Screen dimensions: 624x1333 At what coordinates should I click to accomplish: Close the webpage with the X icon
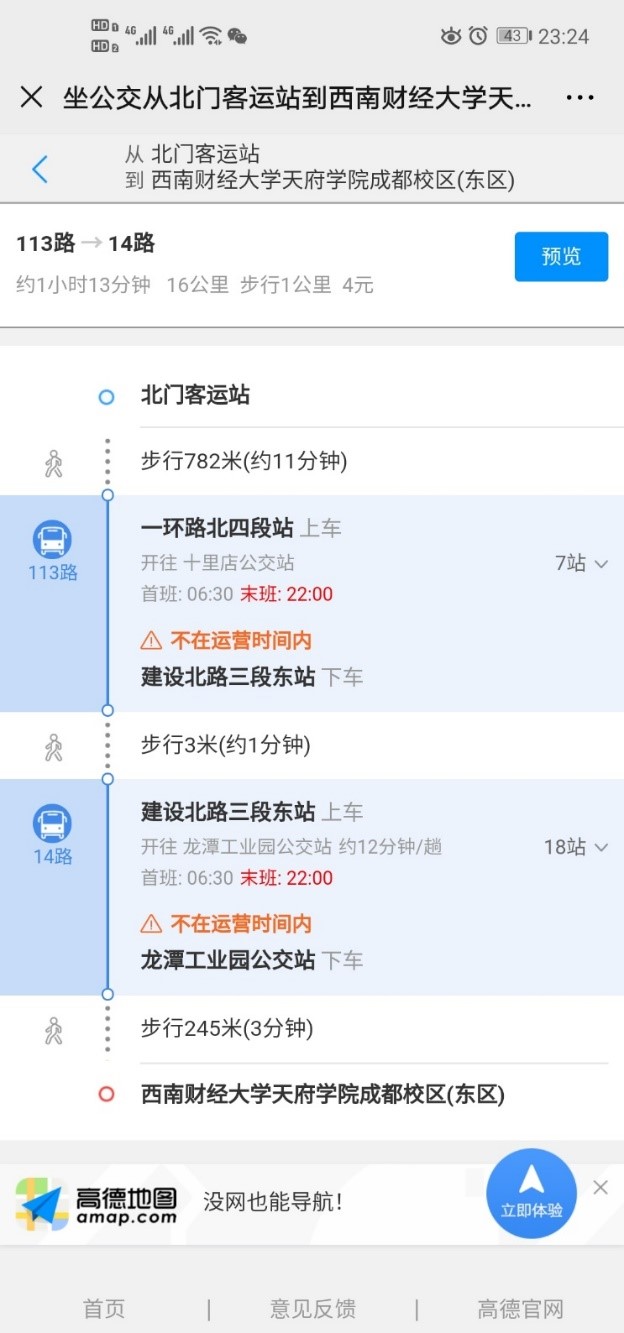coord(32,97)
